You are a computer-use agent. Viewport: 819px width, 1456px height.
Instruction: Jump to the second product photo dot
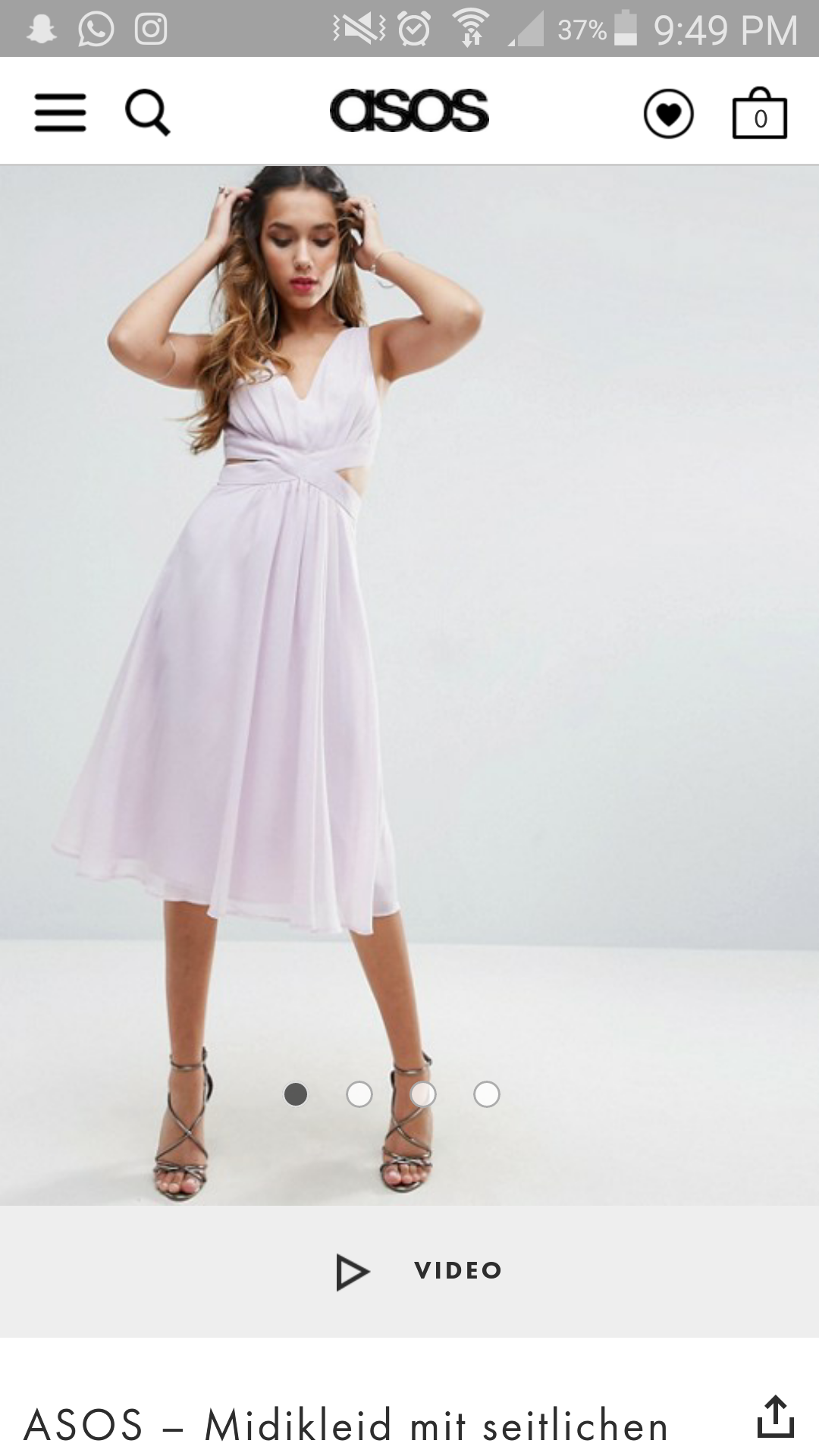359,1094
